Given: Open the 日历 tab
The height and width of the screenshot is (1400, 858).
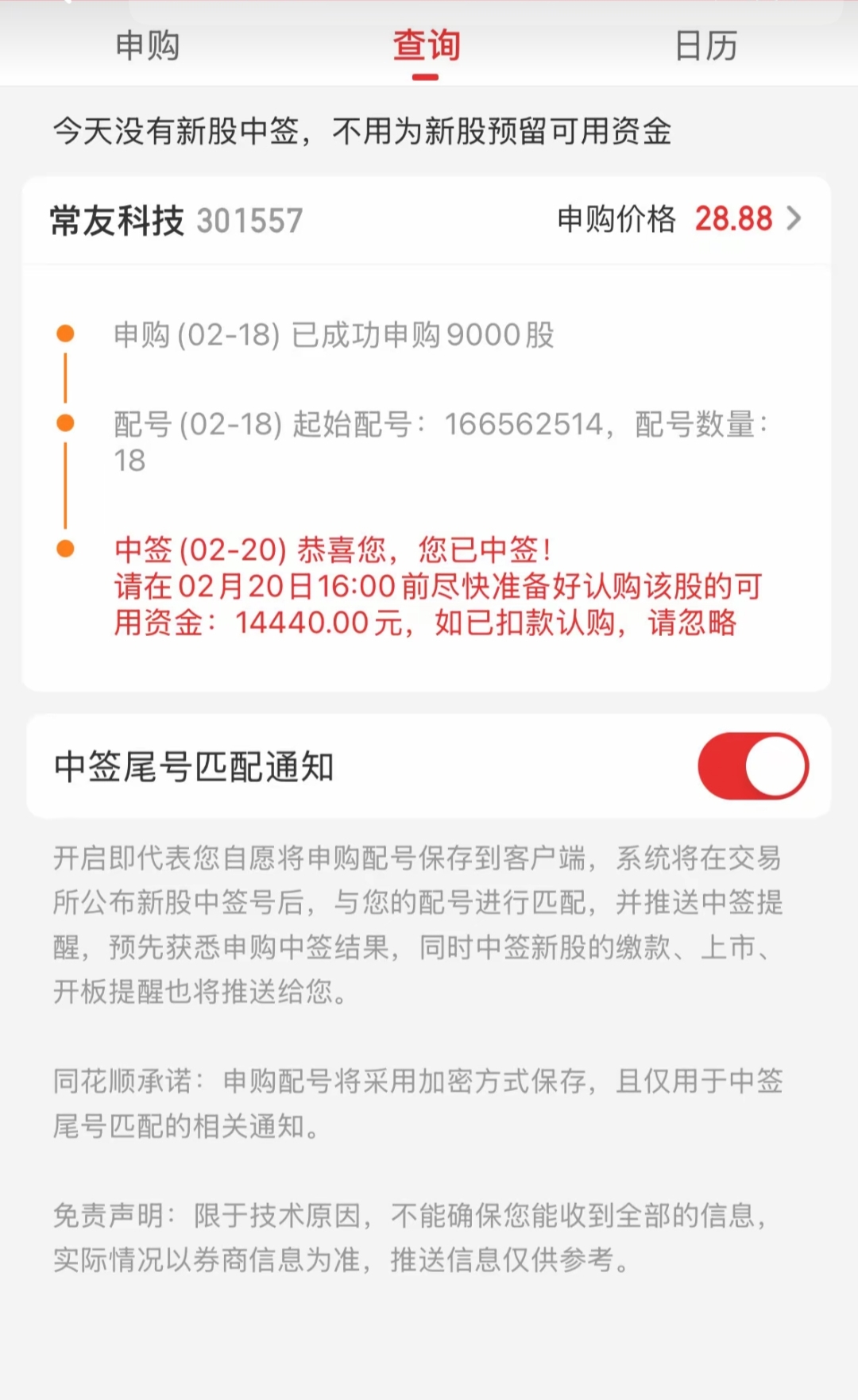Looking at the screenshot, I should pyautogui.click(x=705, y=46).
